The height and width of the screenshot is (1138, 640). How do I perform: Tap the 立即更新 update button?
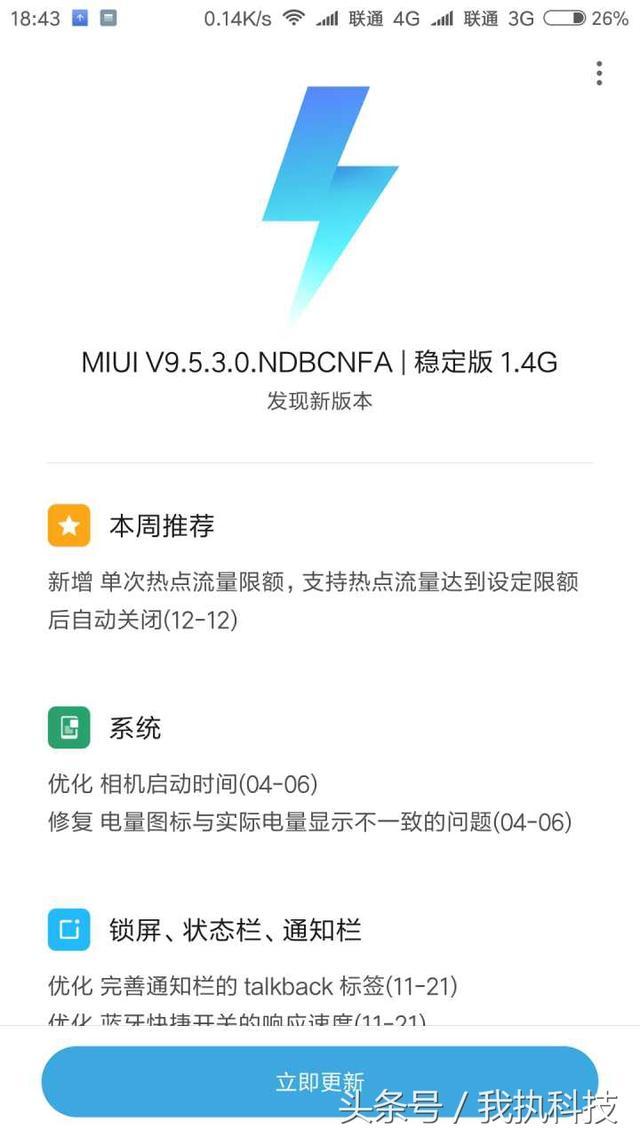(x=320, y=1082)
